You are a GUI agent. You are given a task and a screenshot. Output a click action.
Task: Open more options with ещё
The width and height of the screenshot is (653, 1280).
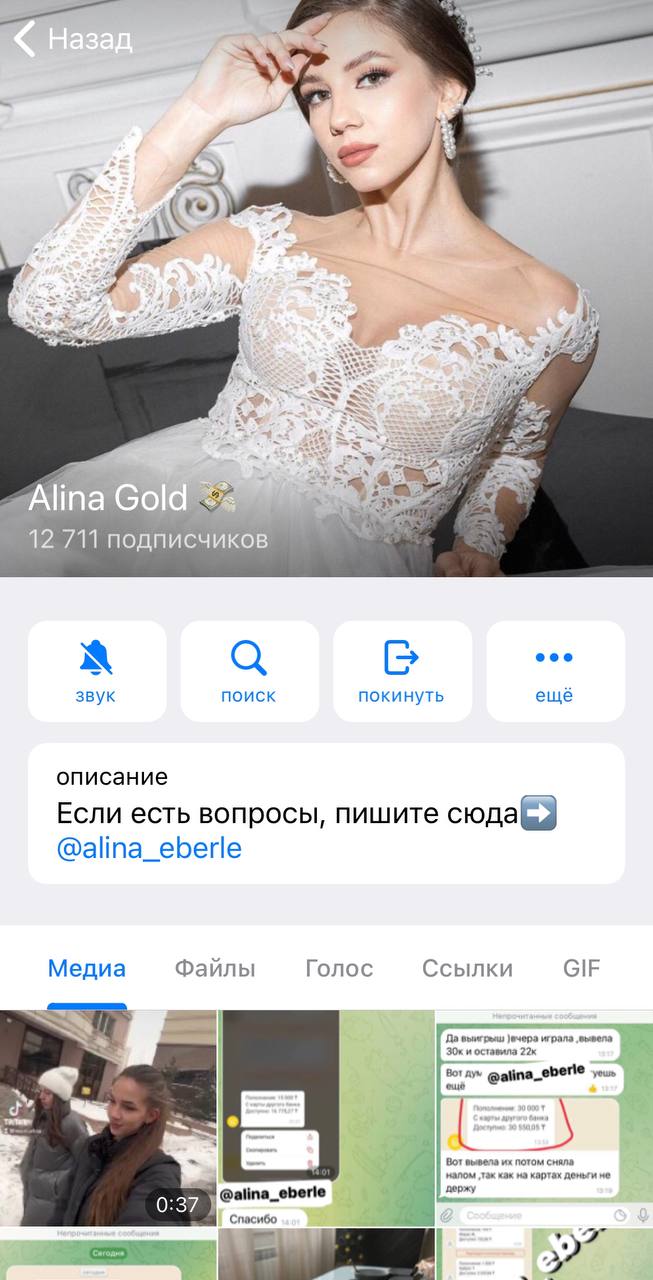[x=555, y=671]
